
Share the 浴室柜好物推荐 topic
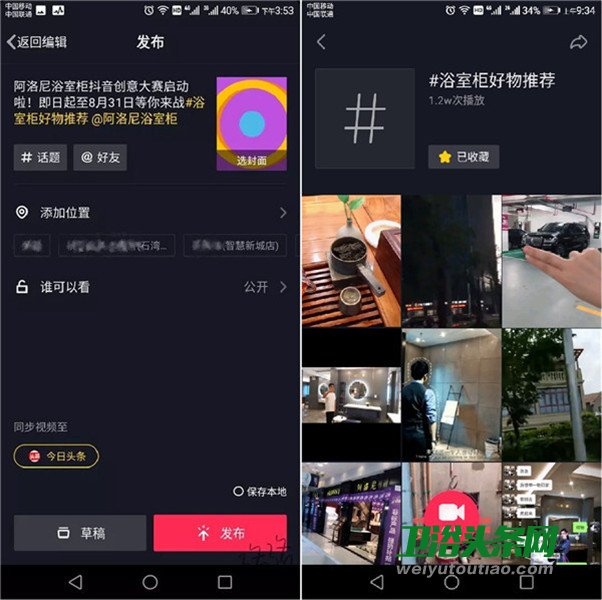pyautogui.click(x=578, y=42)
